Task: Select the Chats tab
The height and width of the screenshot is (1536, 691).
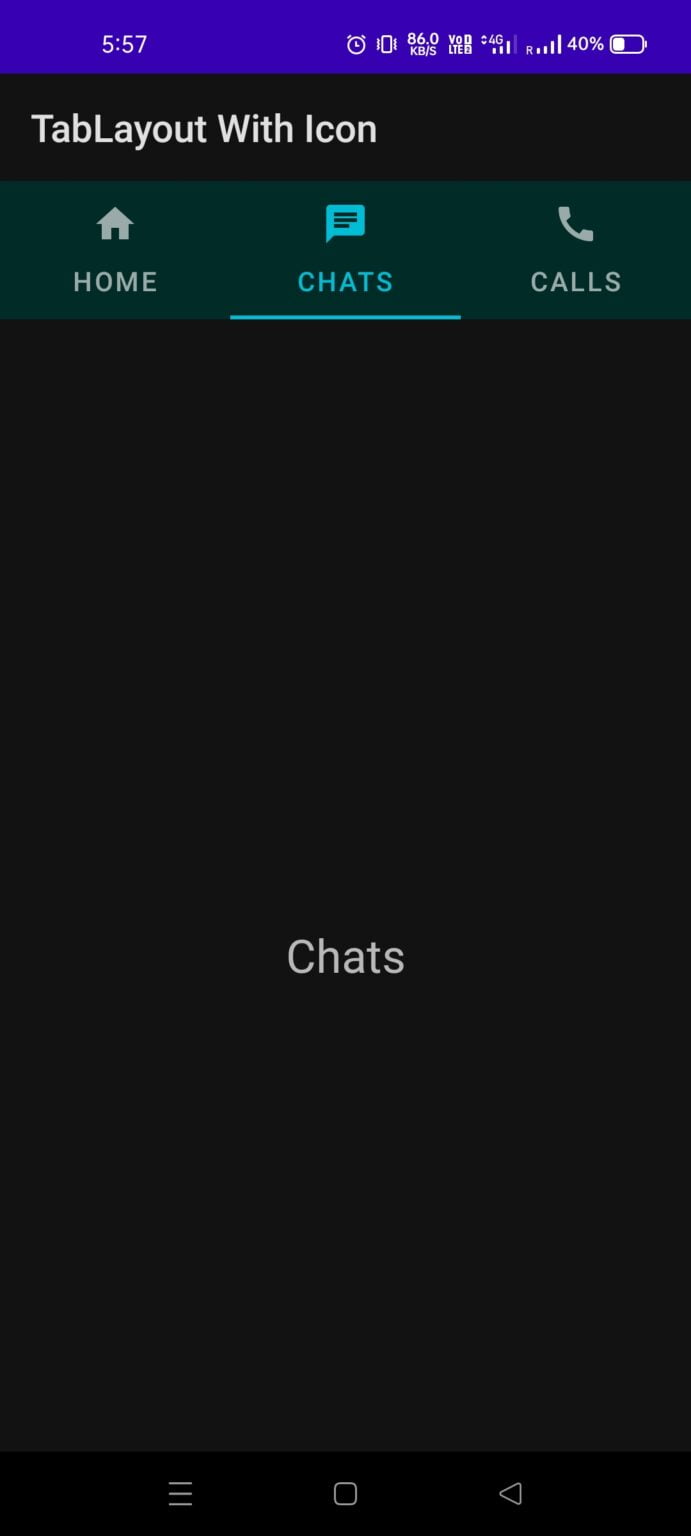Action: click(345, 250)
